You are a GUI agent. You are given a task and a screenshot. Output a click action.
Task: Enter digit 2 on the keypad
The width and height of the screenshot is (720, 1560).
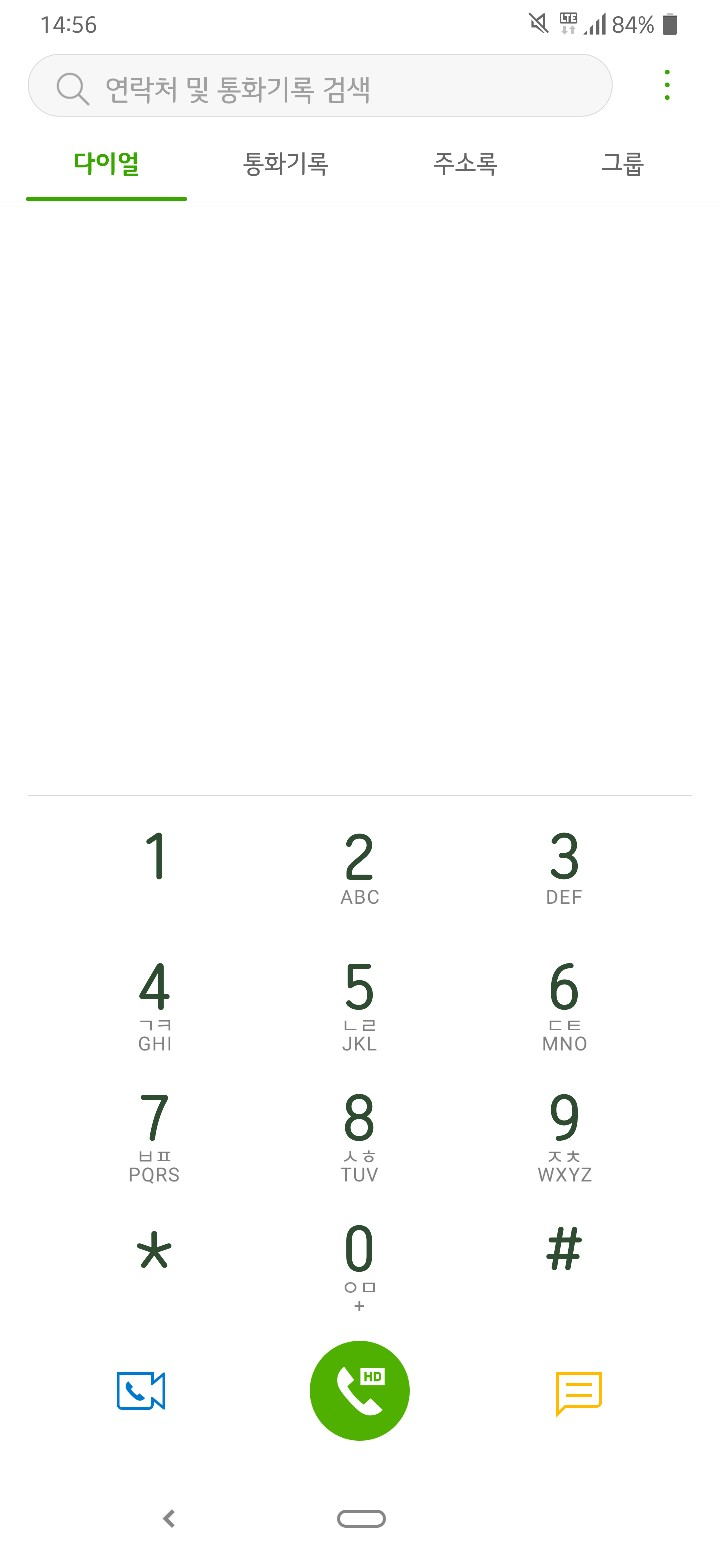pos(359,868)
